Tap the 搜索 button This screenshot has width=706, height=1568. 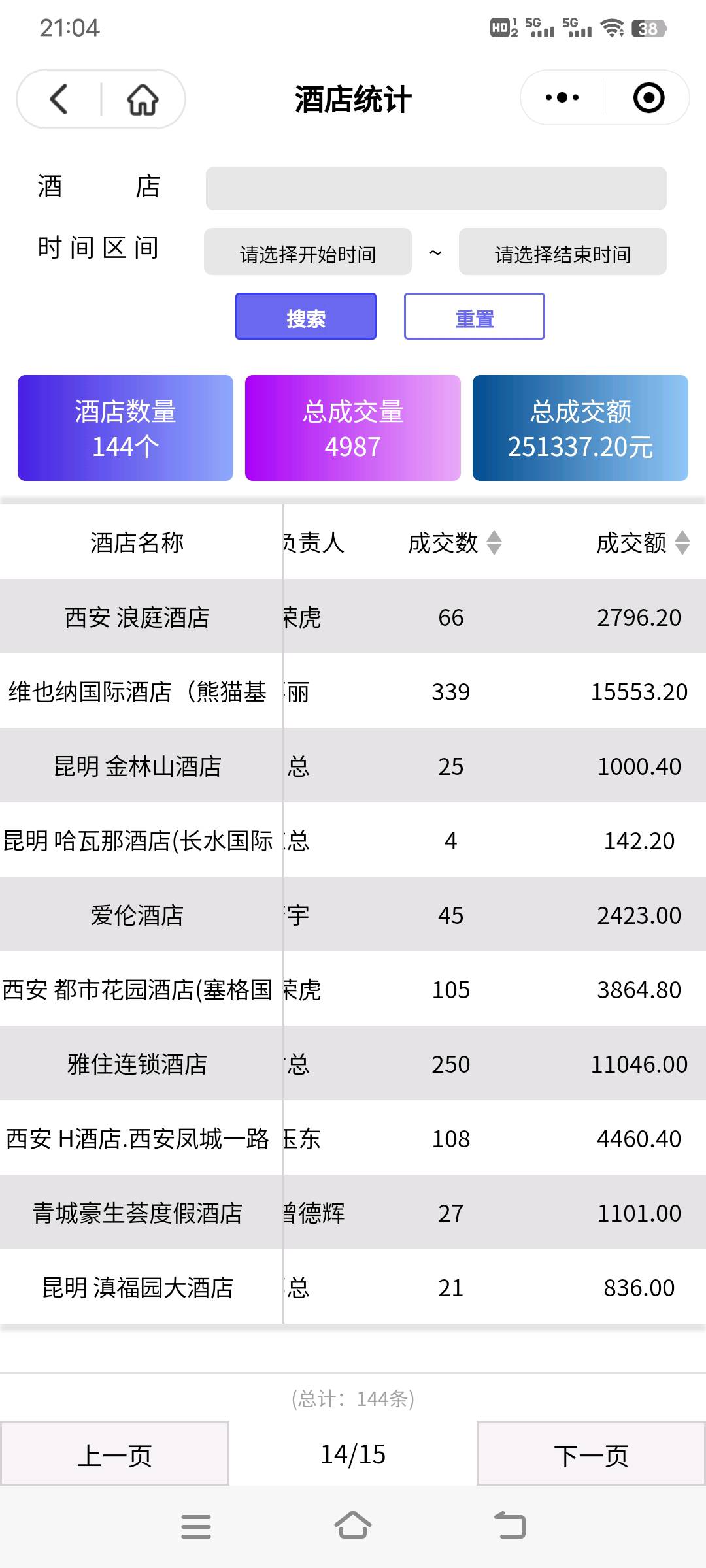coord(306,317)
